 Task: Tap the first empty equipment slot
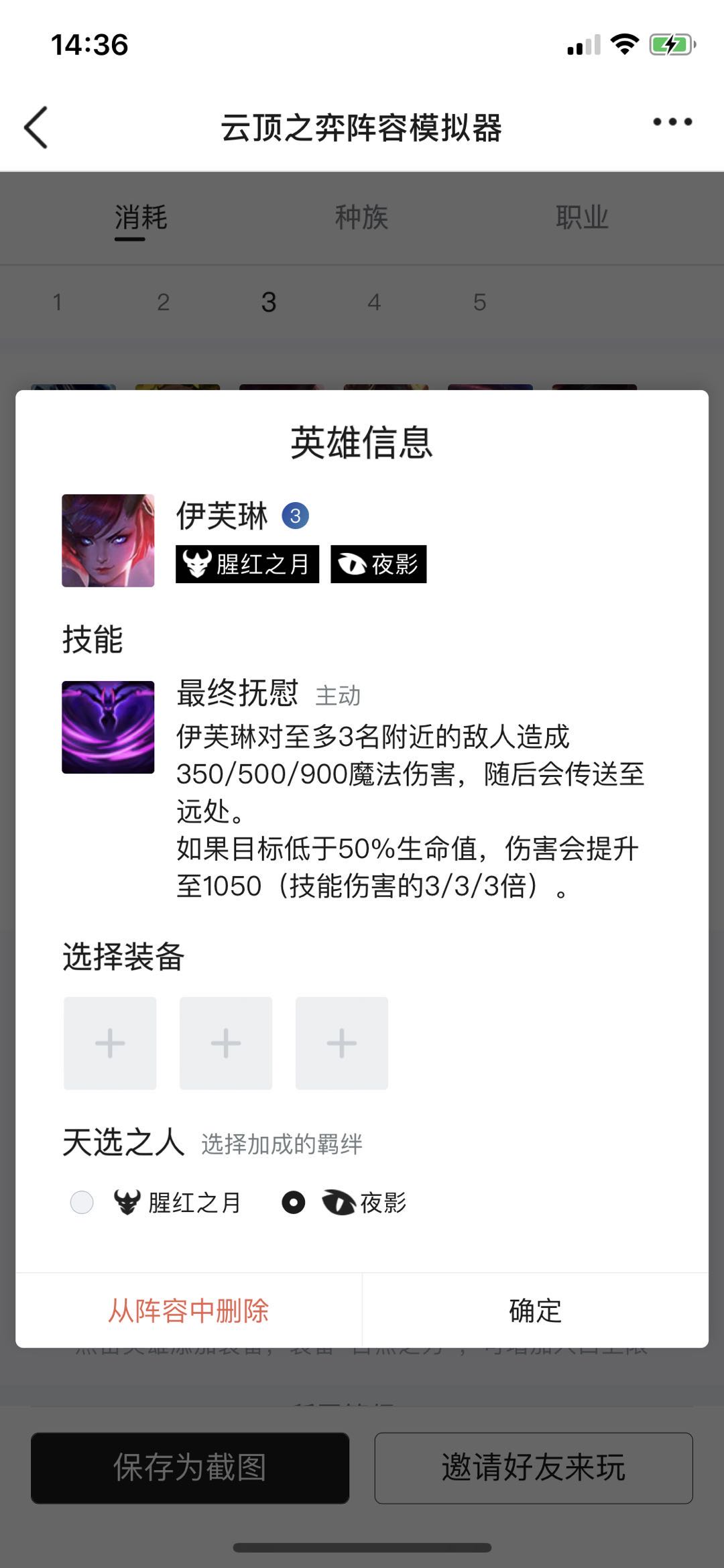point(110,1043)
